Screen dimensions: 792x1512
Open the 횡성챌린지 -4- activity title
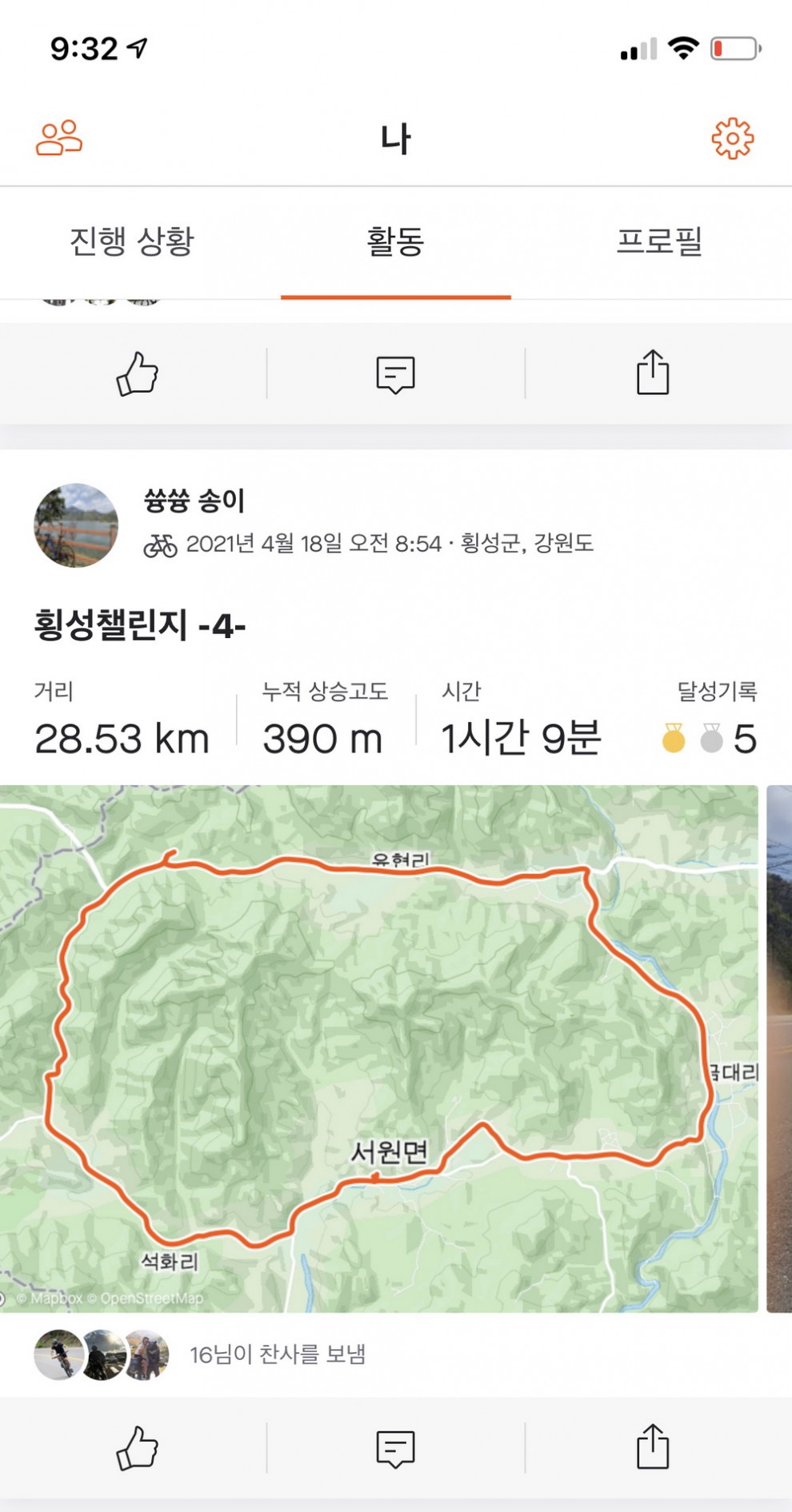[140, 625]
